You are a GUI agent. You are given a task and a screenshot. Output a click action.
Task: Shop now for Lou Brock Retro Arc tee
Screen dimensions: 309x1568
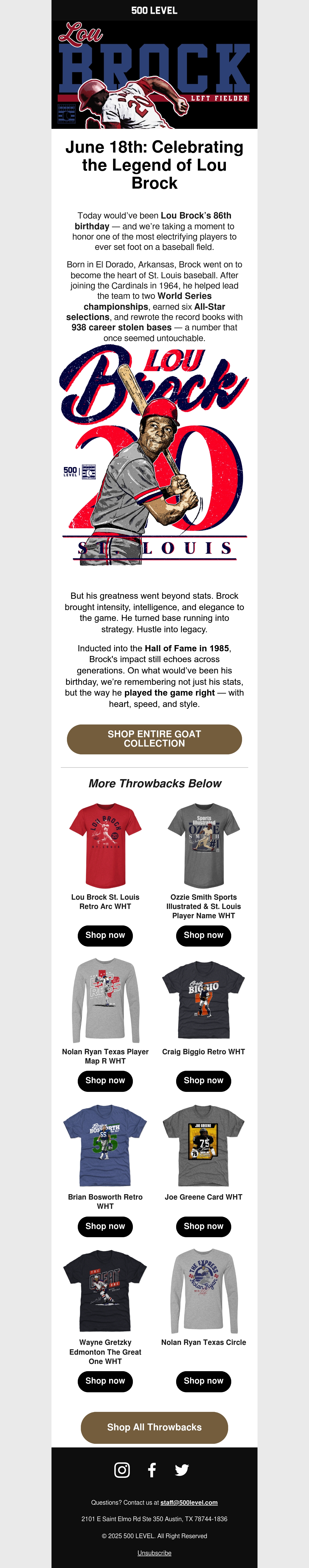pyautogui.click(x=105, y=935)
